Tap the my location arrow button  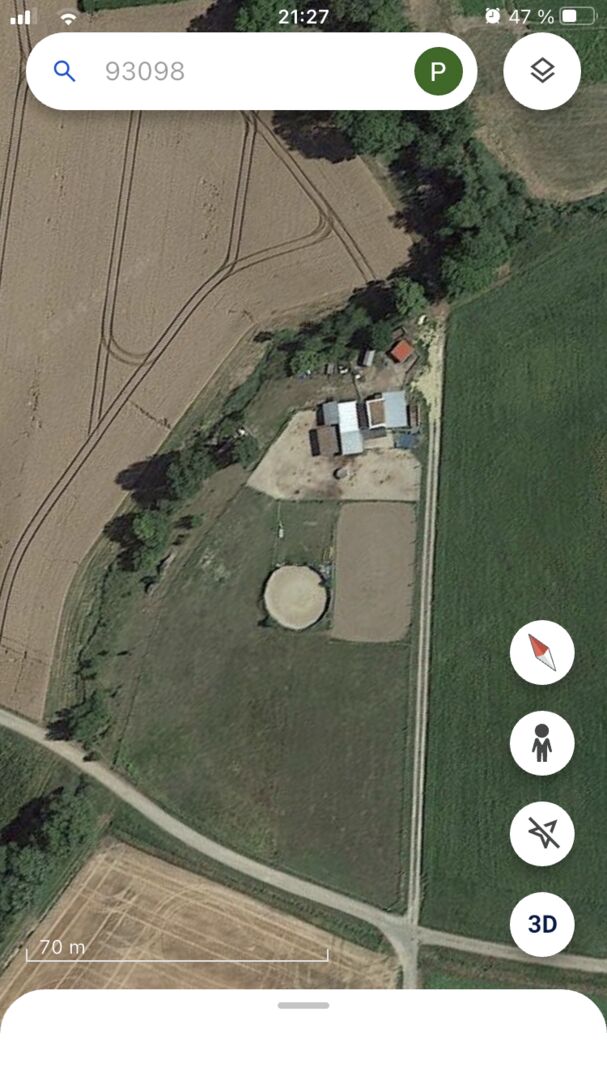(x=542, y=833)
